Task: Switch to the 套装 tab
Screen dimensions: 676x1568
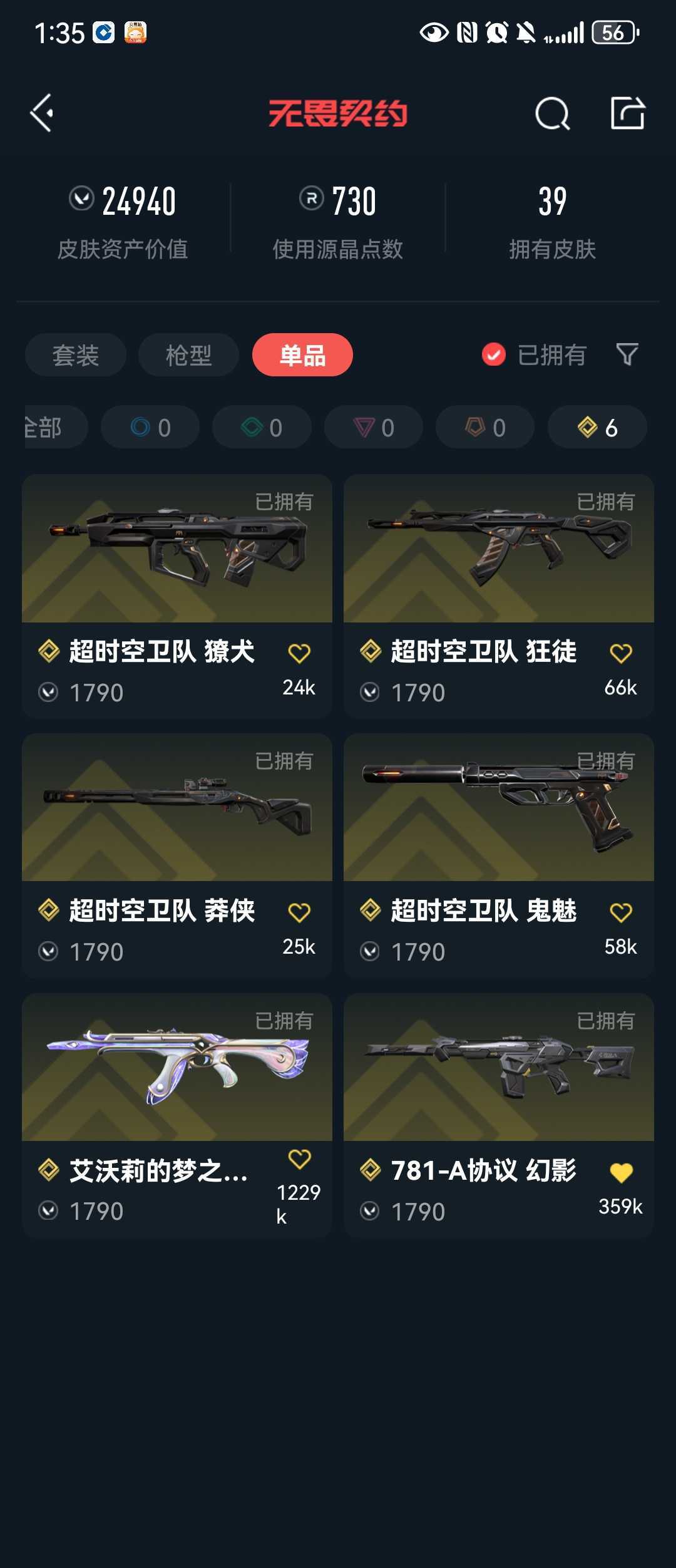Action: (x=75, y=355)
